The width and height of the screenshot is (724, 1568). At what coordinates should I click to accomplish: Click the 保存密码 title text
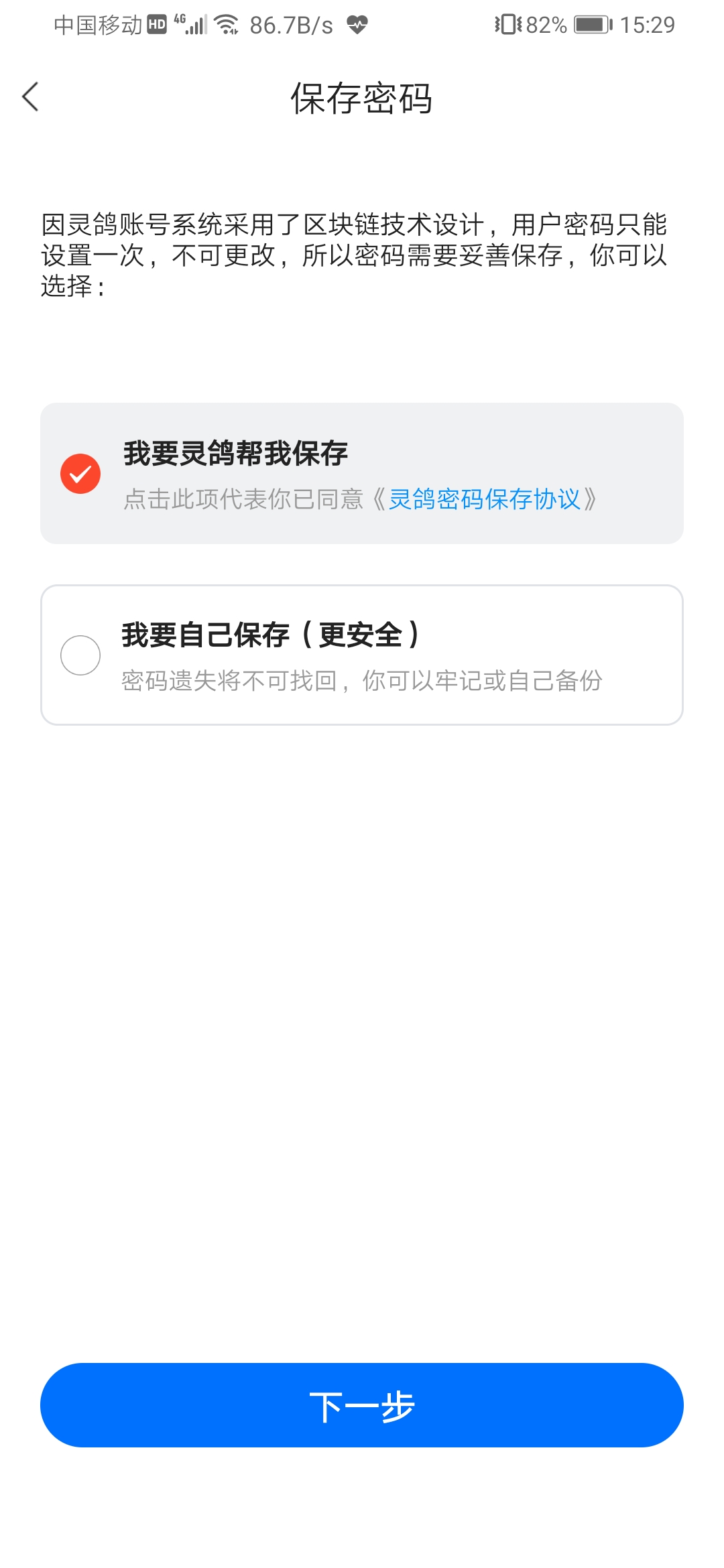point(362,98)
